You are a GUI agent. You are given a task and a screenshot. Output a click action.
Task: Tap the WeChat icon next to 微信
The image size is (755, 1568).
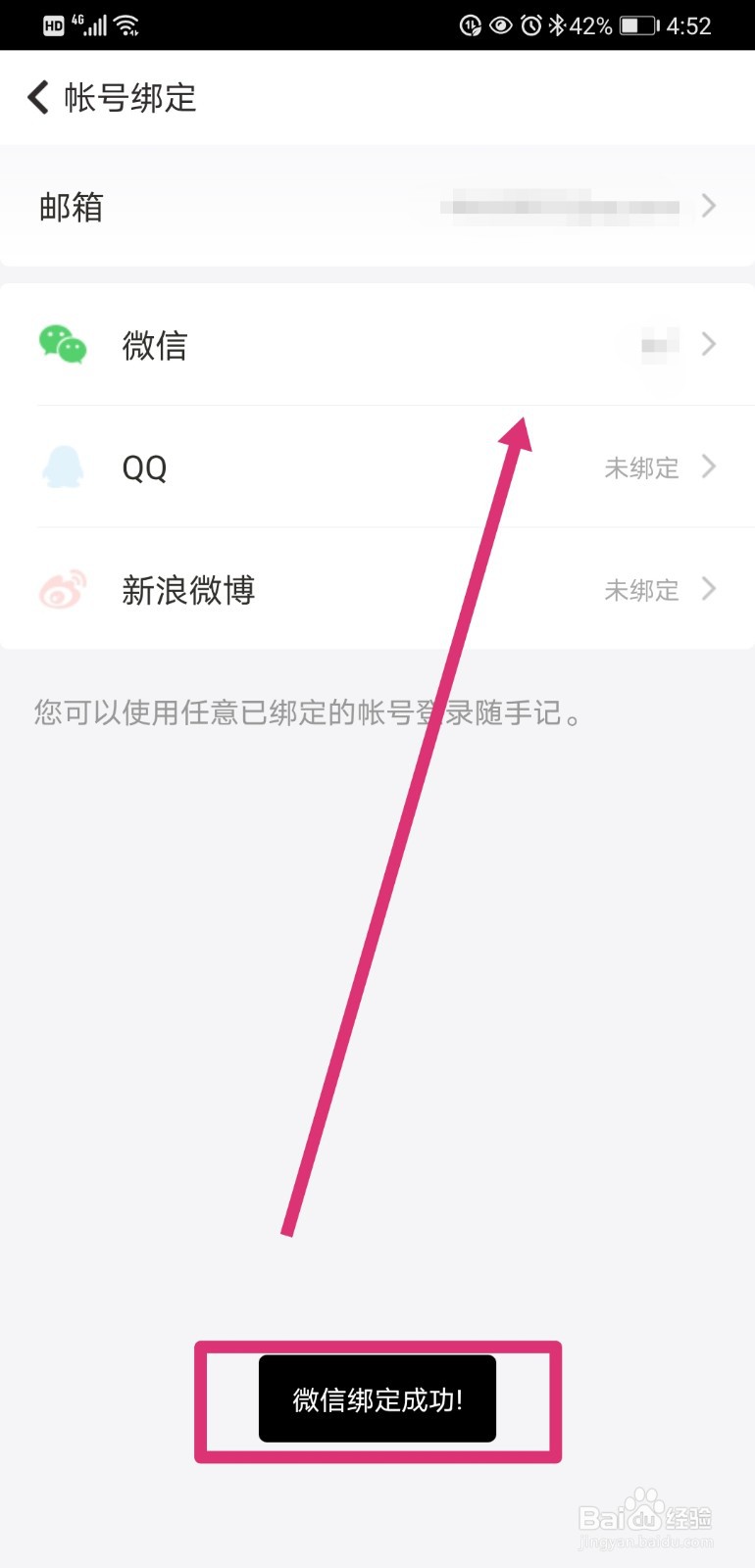pyautogui.click(x=62, y=345)
